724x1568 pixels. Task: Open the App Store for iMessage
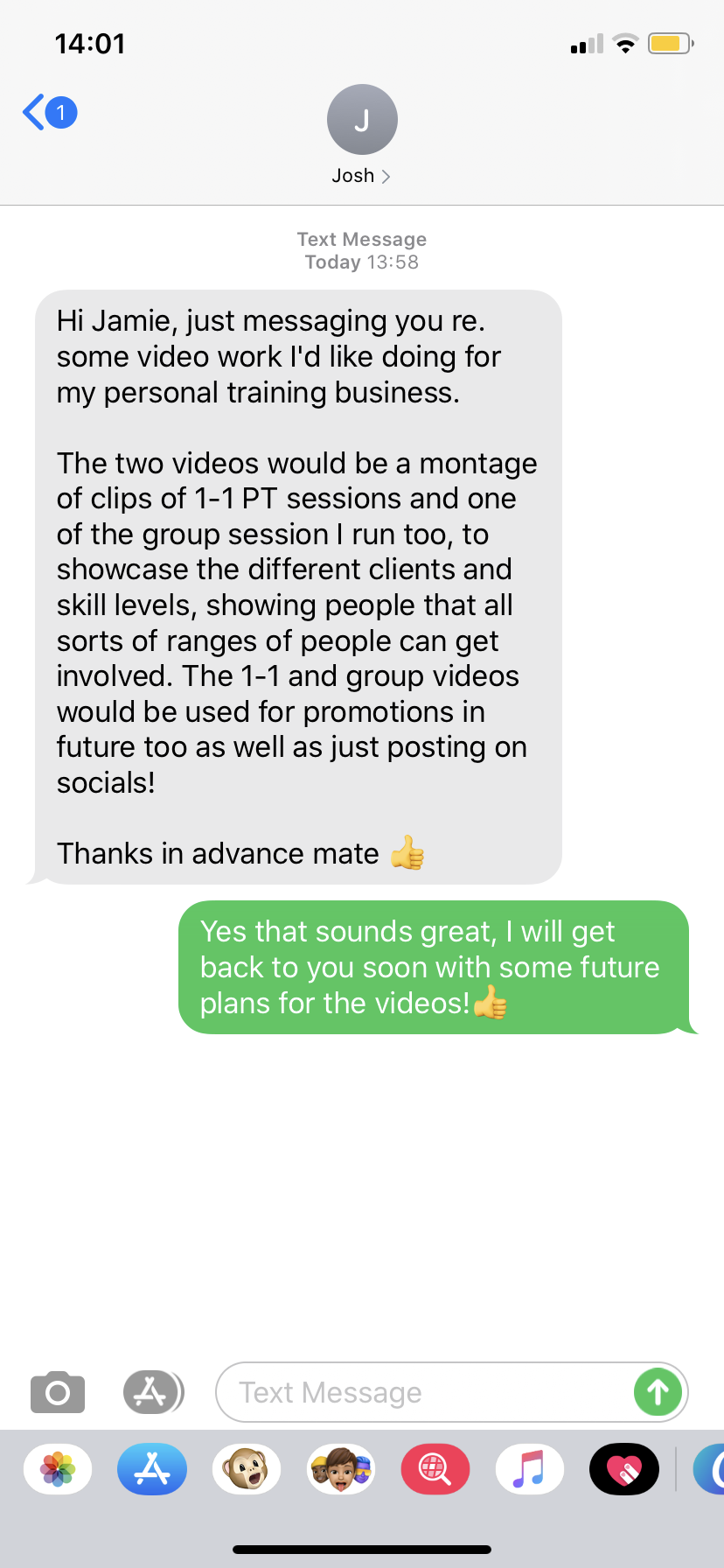(x=152, y=1469)
